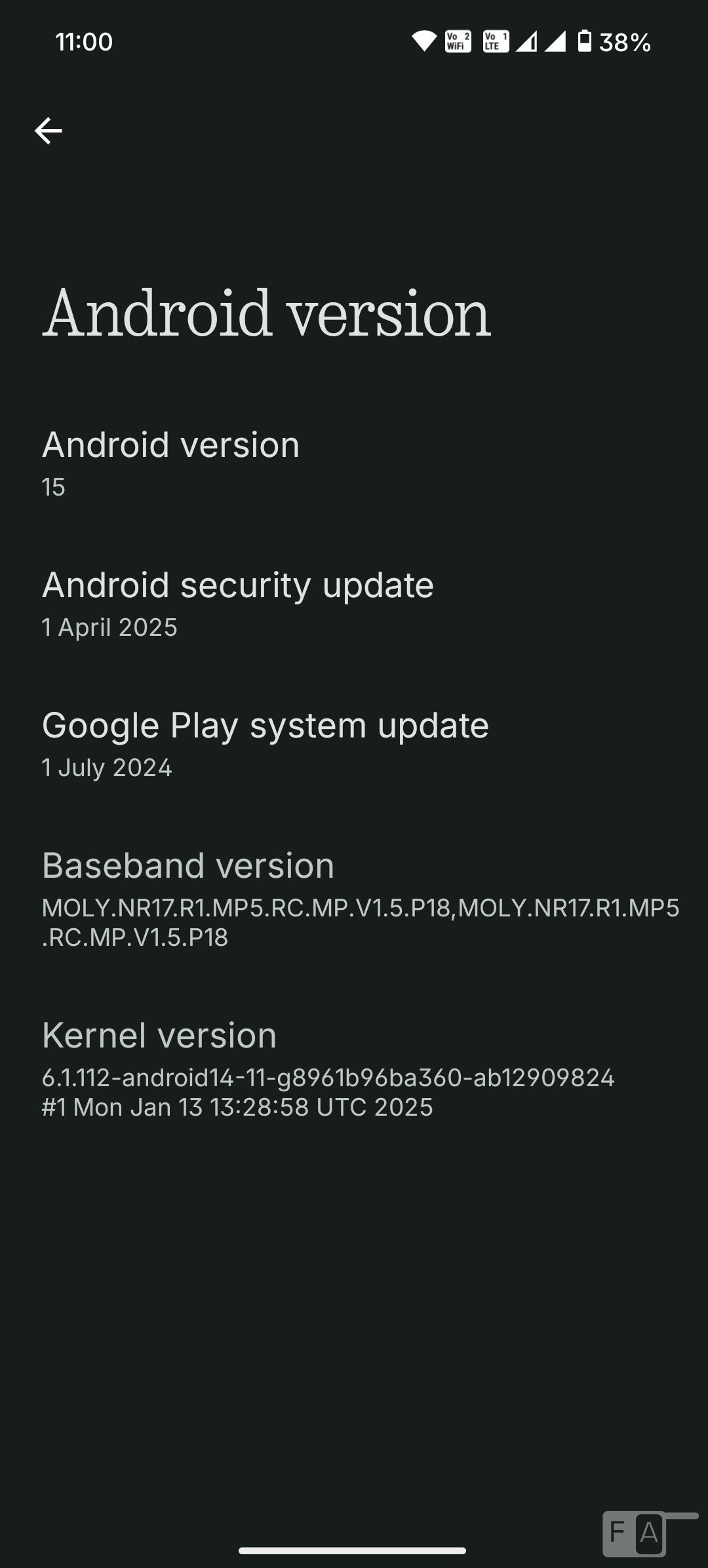
Task: Open the Android security update row
Action: click(354, 603)
